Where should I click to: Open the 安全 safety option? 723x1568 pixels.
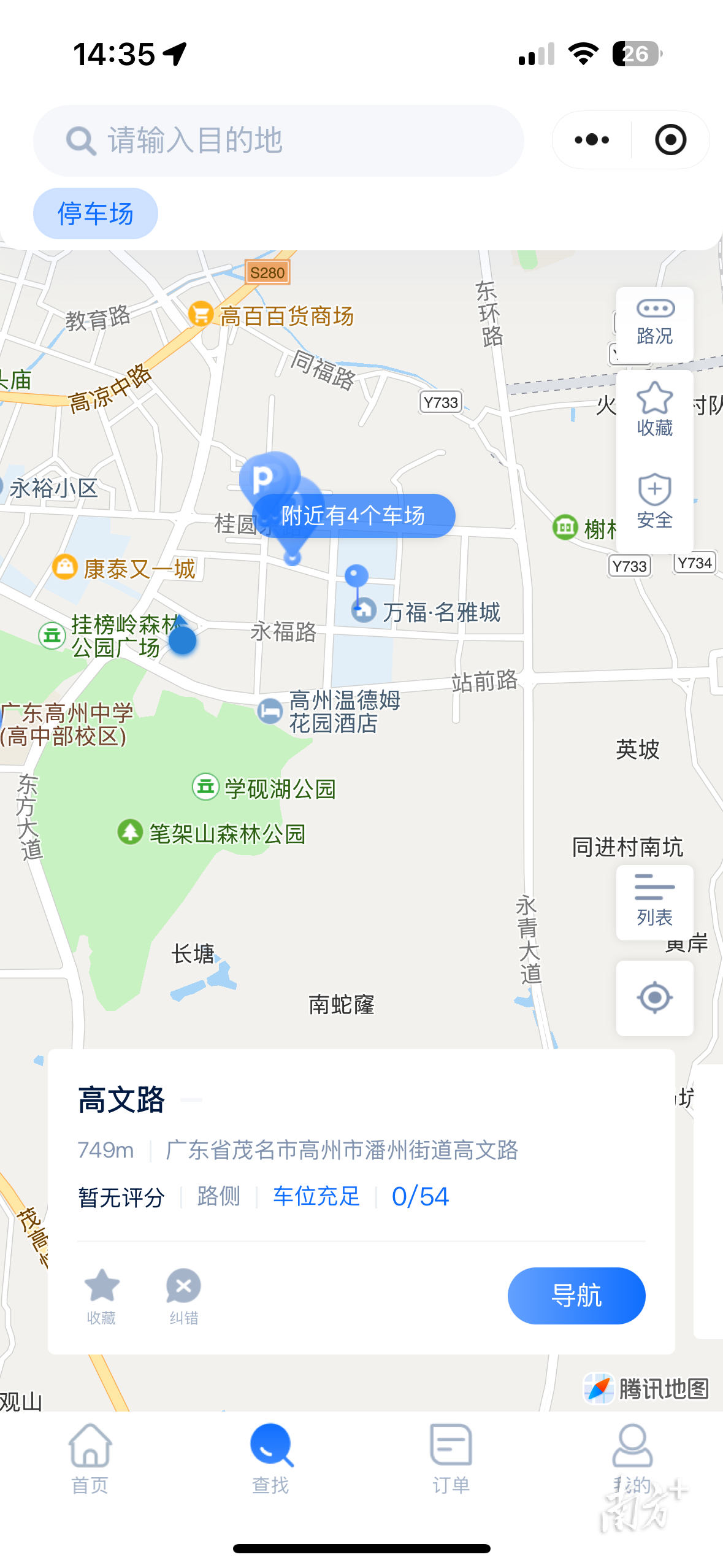point(654,501)
